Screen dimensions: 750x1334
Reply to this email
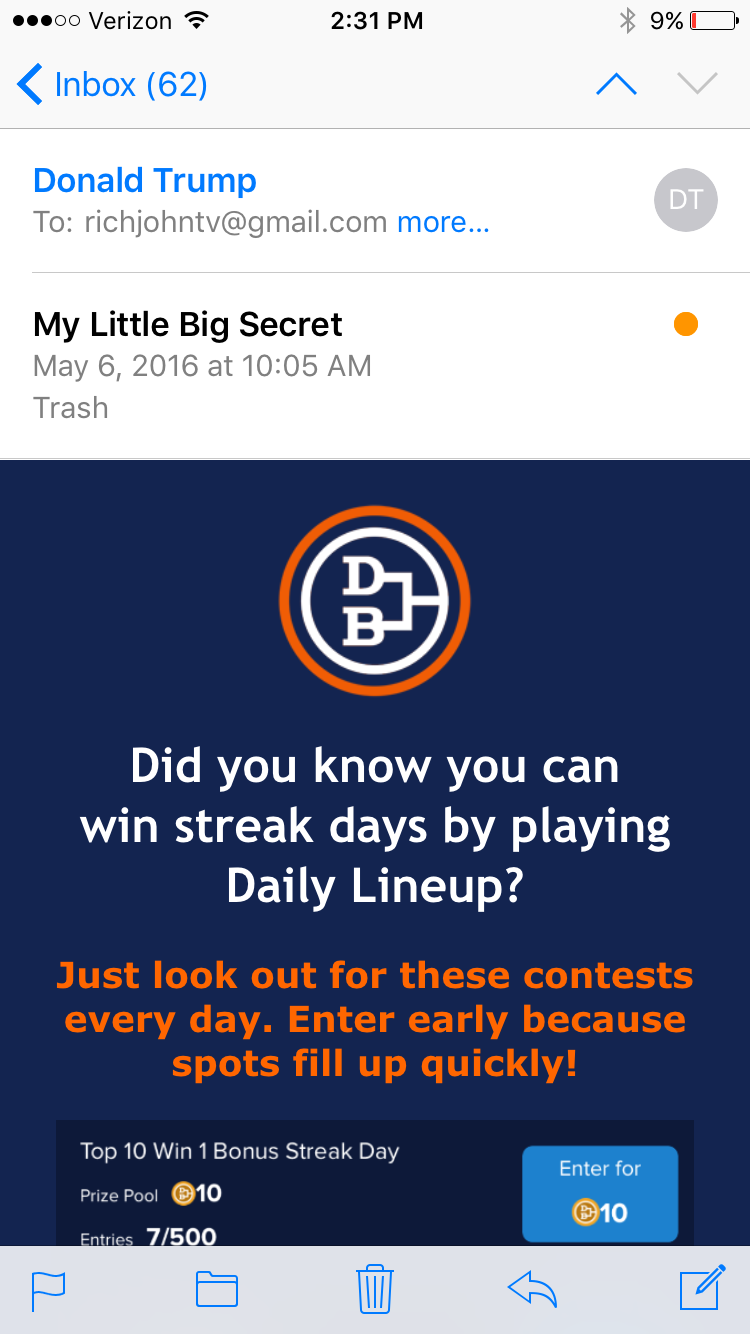[x=532, y=1289]
